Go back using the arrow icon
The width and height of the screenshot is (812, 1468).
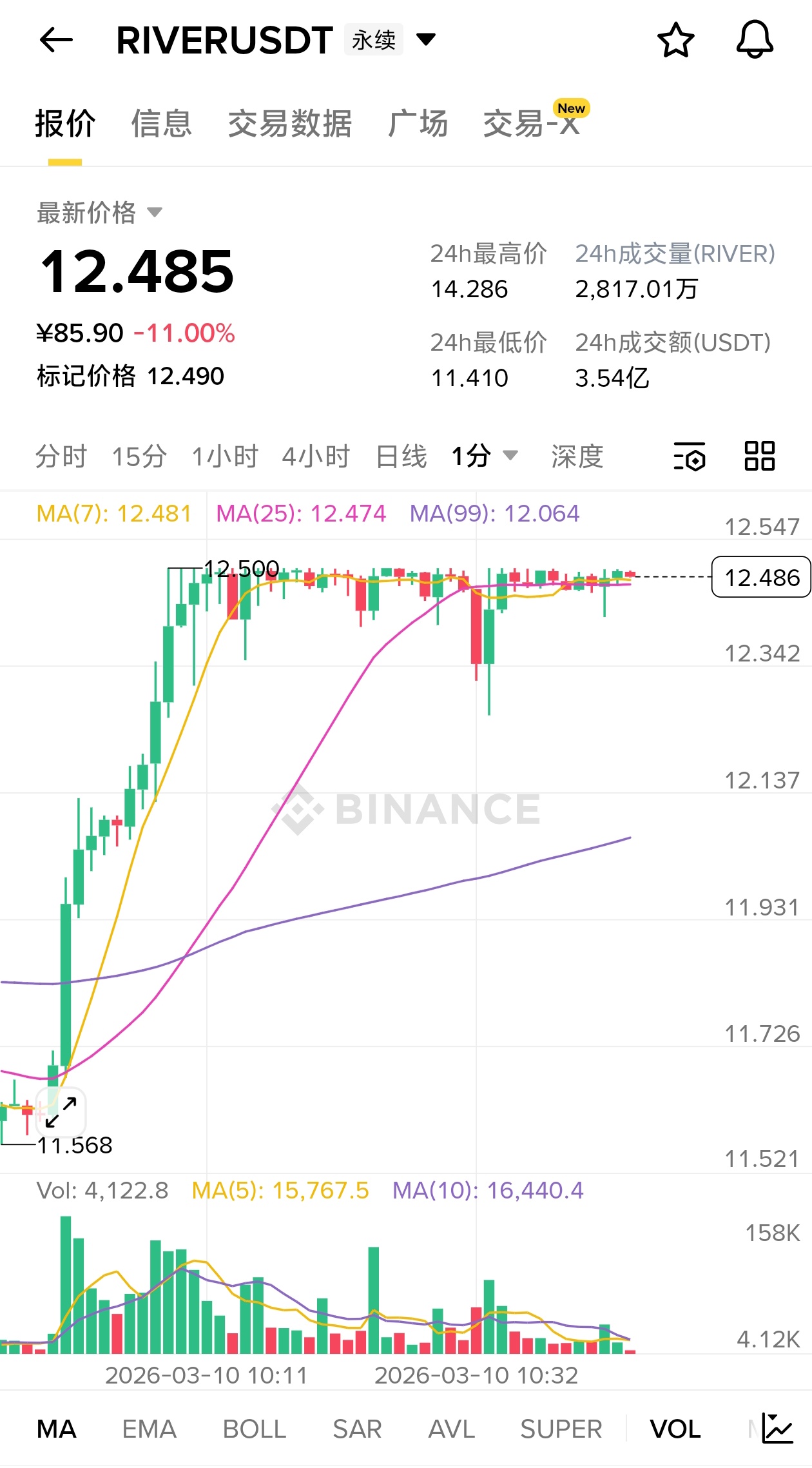point(56,40)
